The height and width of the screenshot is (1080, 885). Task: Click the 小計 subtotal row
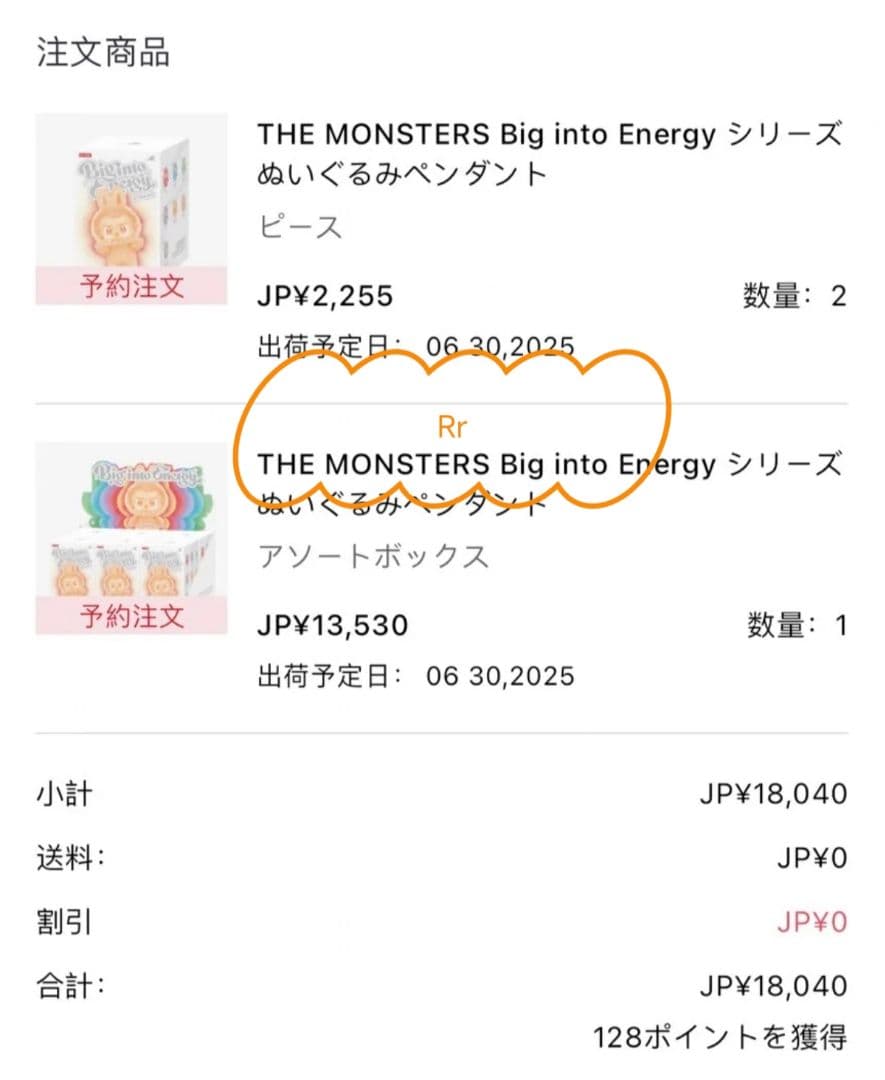[x=65, y=794]
